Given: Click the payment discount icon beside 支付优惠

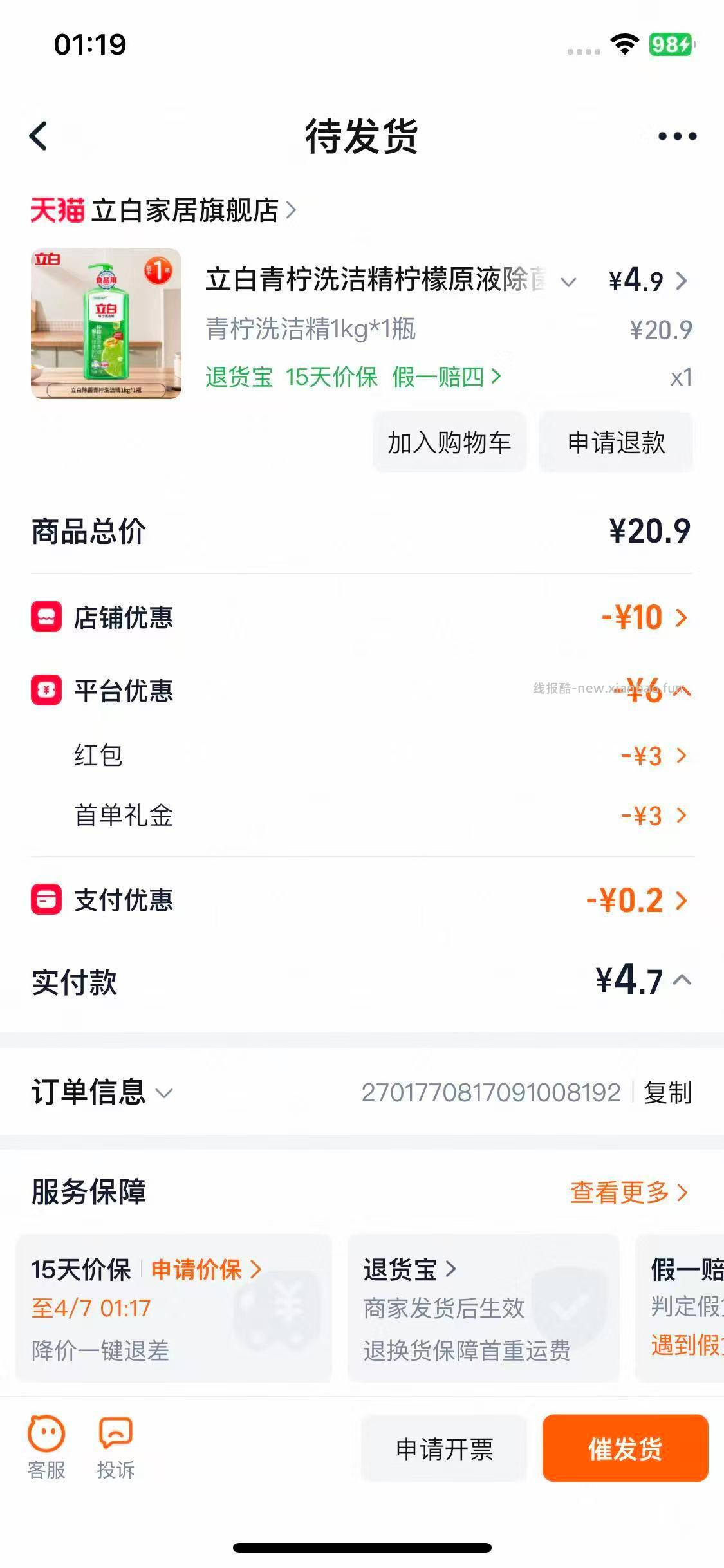Looking at the screenshot, I should [47, 901].
